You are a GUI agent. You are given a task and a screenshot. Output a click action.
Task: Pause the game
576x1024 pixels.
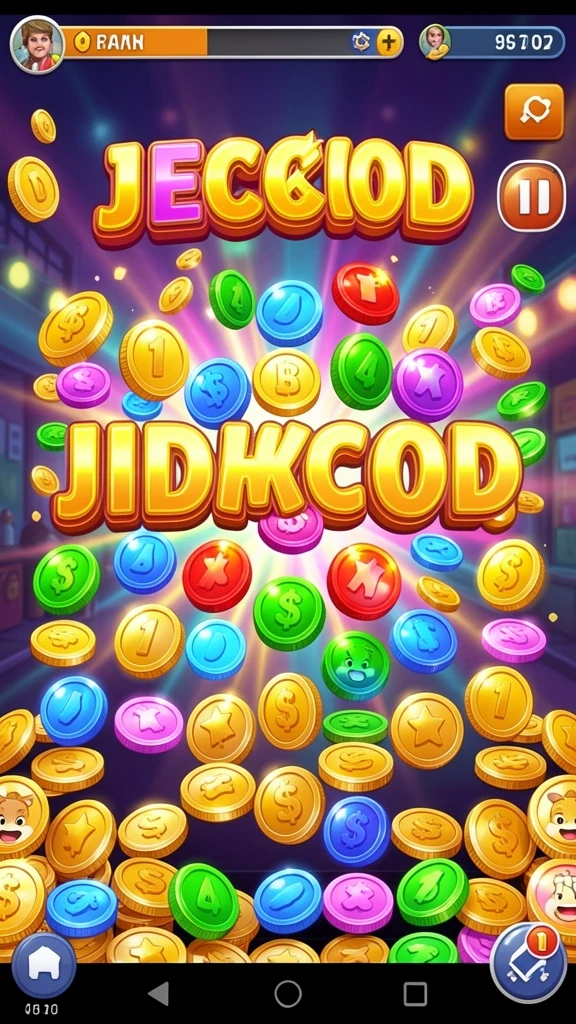531,196
